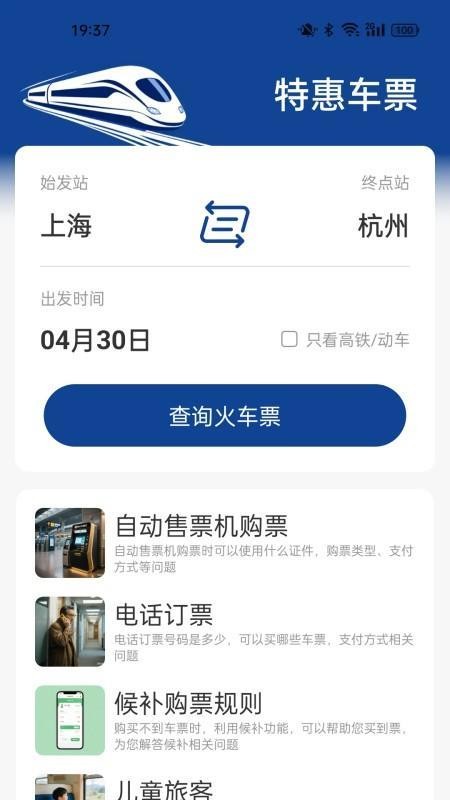Change departure station 上海
The width and height of the screenshot is (450, 800).
[x=66, y=226]
